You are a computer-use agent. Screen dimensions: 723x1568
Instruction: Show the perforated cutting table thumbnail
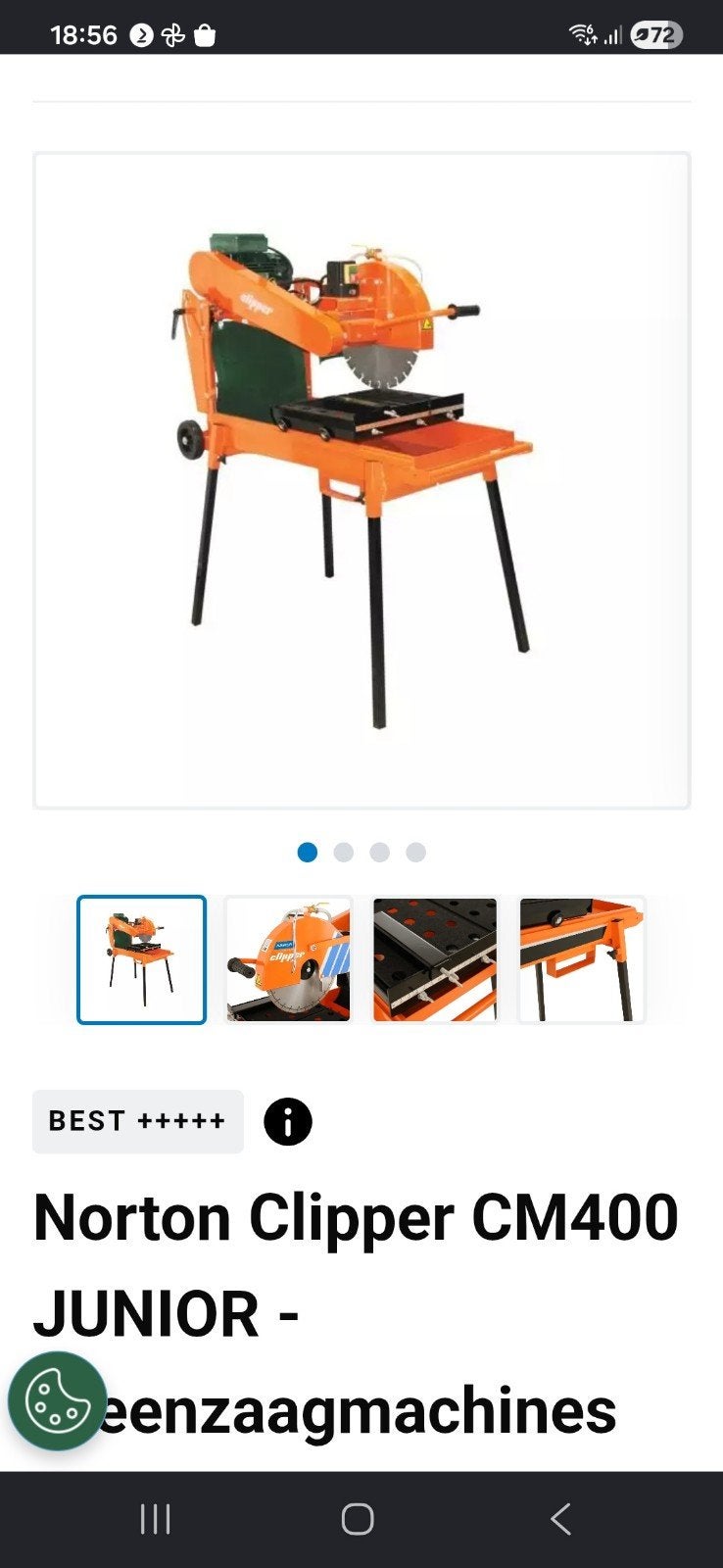(435, 959)
